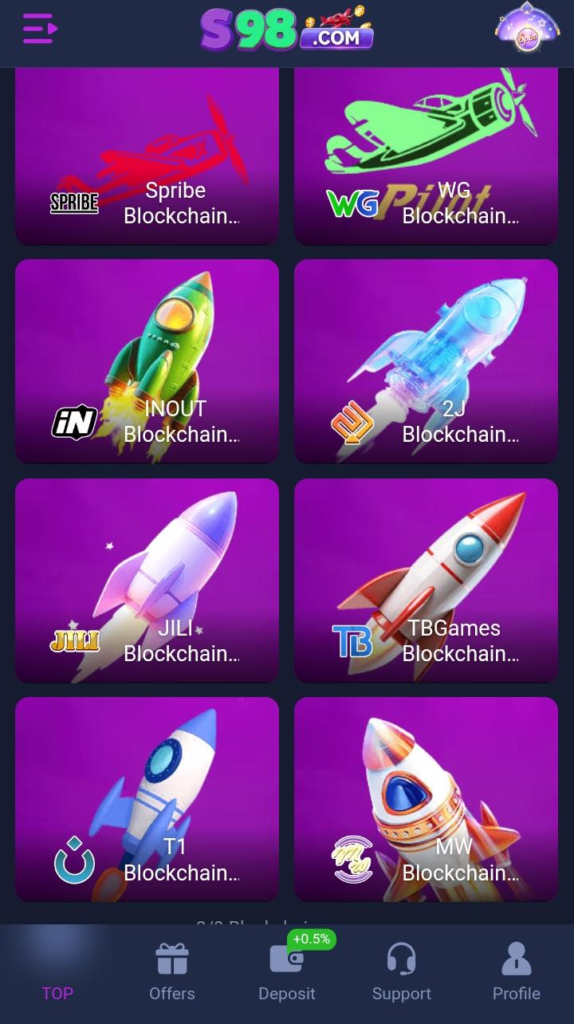Image resolution: width=574 pixels, height=1024 pixels.
Task: Open the JILI Blockchain game tile
Action: (x=147, y=581)
